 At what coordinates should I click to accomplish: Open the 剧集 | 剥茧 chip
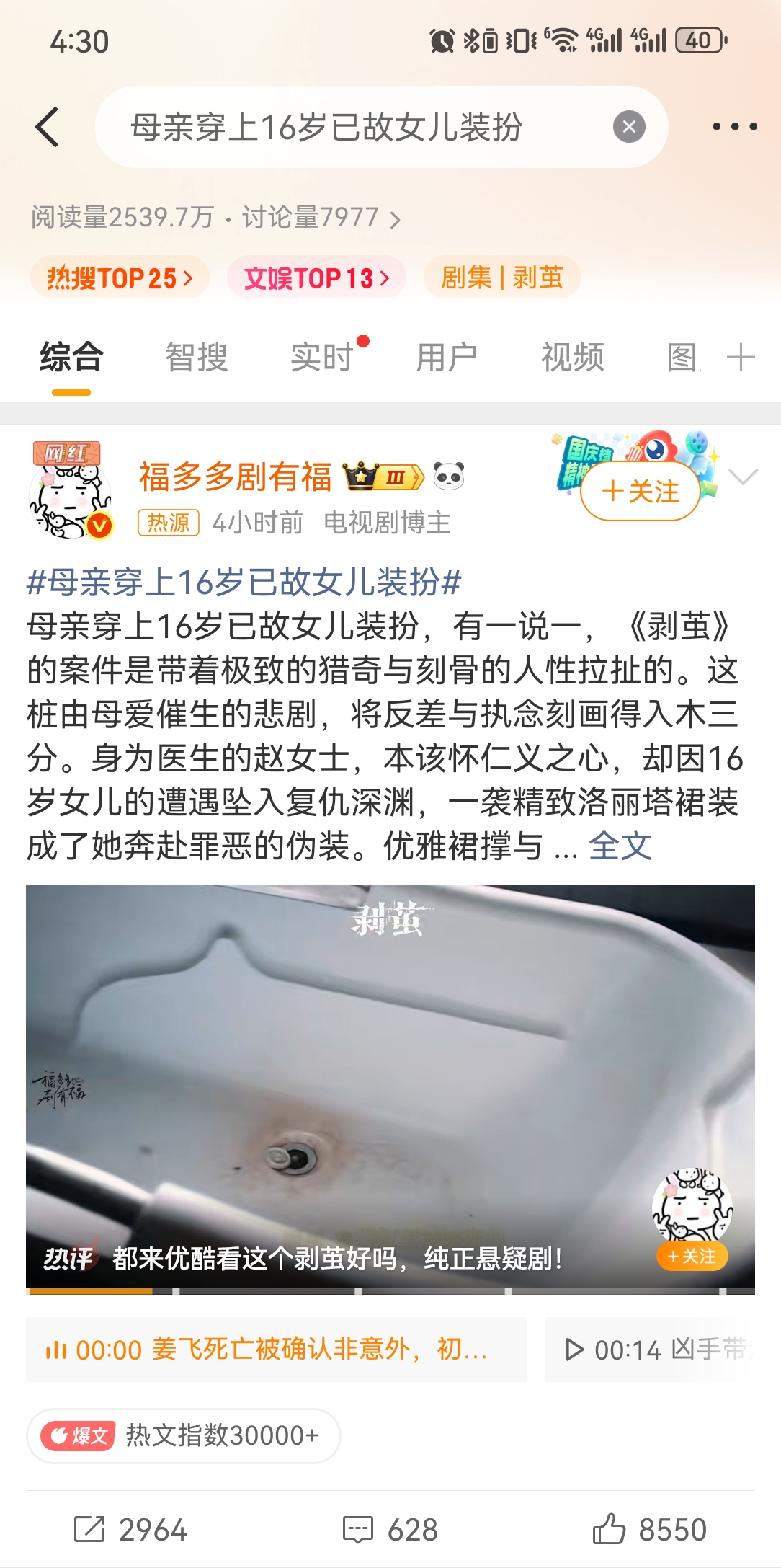(501, 278)
